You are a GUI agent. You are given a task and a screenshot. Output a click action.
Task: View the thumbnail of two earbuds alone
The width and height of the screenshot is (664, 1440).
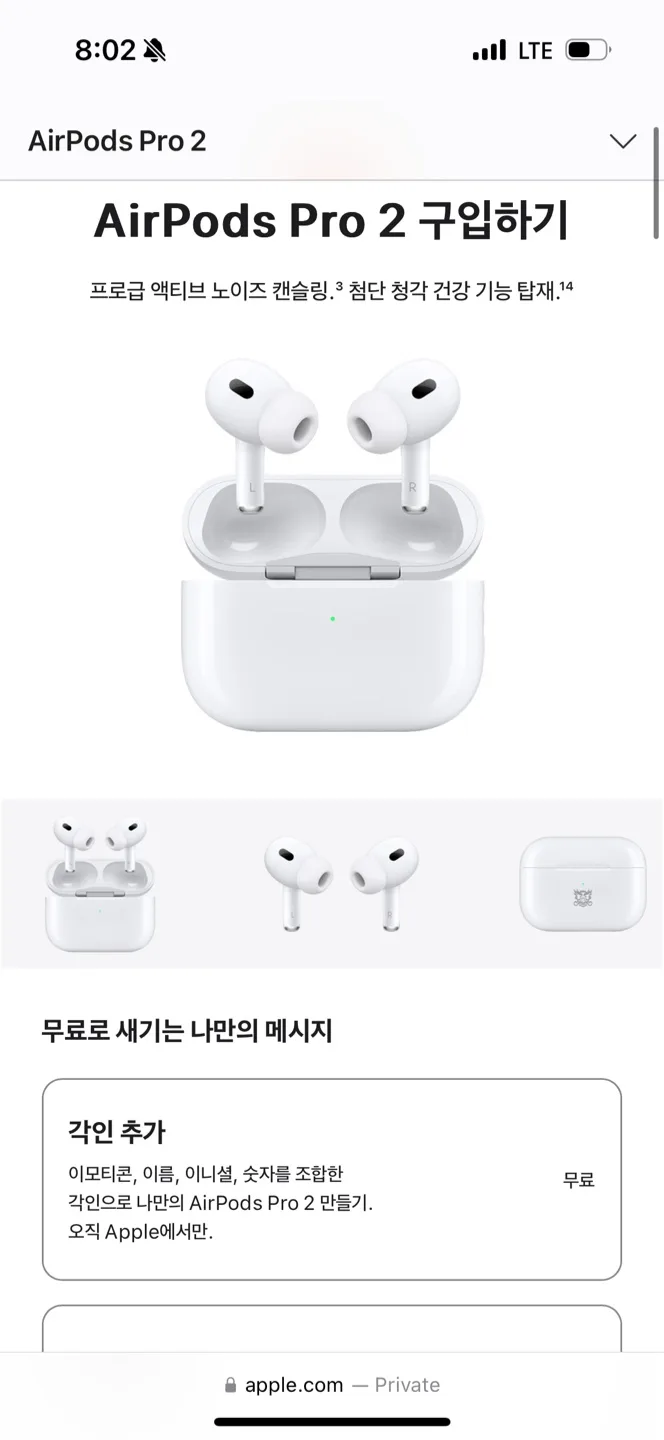click(x=340, y=884)
